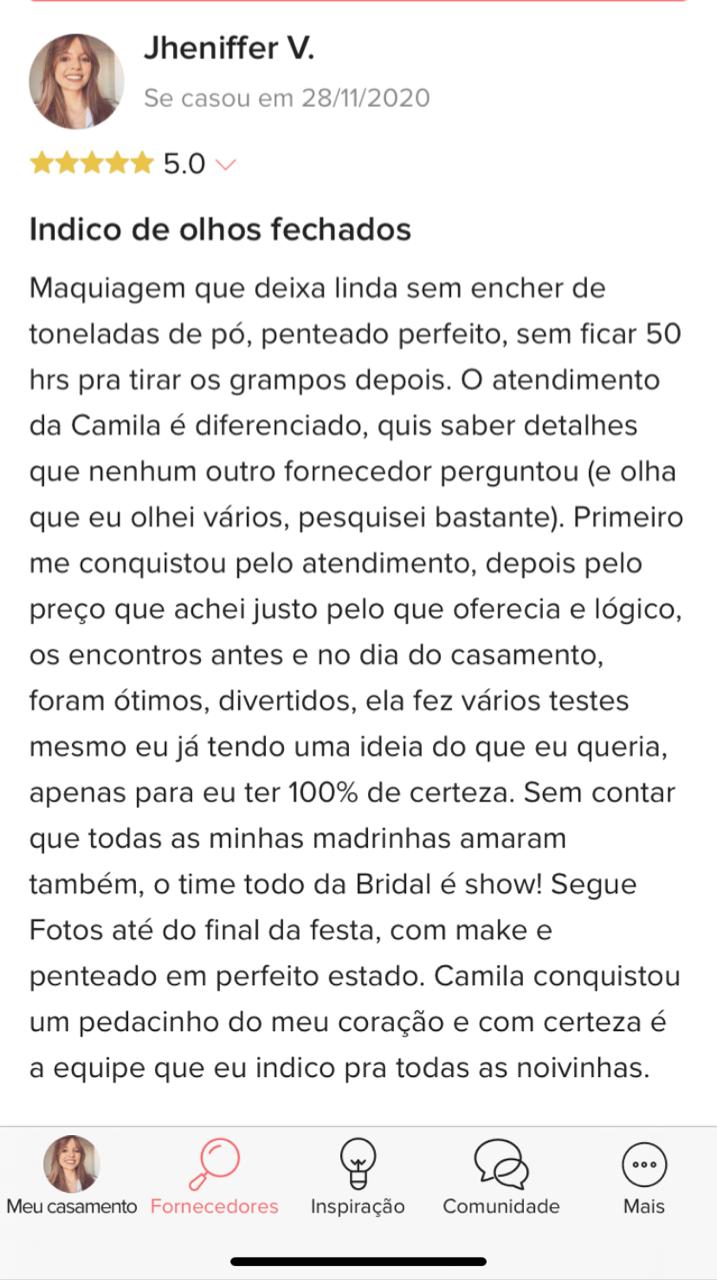Open the Meu casamento tab
Screen dimensions: 717x1280
coord(71,1177)
